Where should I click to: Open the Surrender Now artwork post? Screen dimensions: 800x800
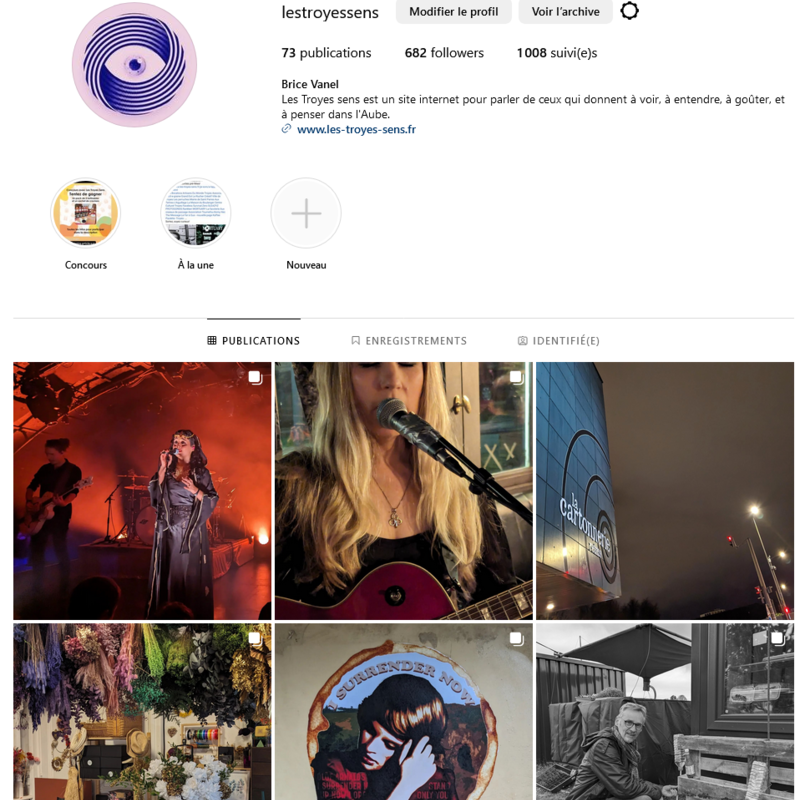[x=403, y=712]
